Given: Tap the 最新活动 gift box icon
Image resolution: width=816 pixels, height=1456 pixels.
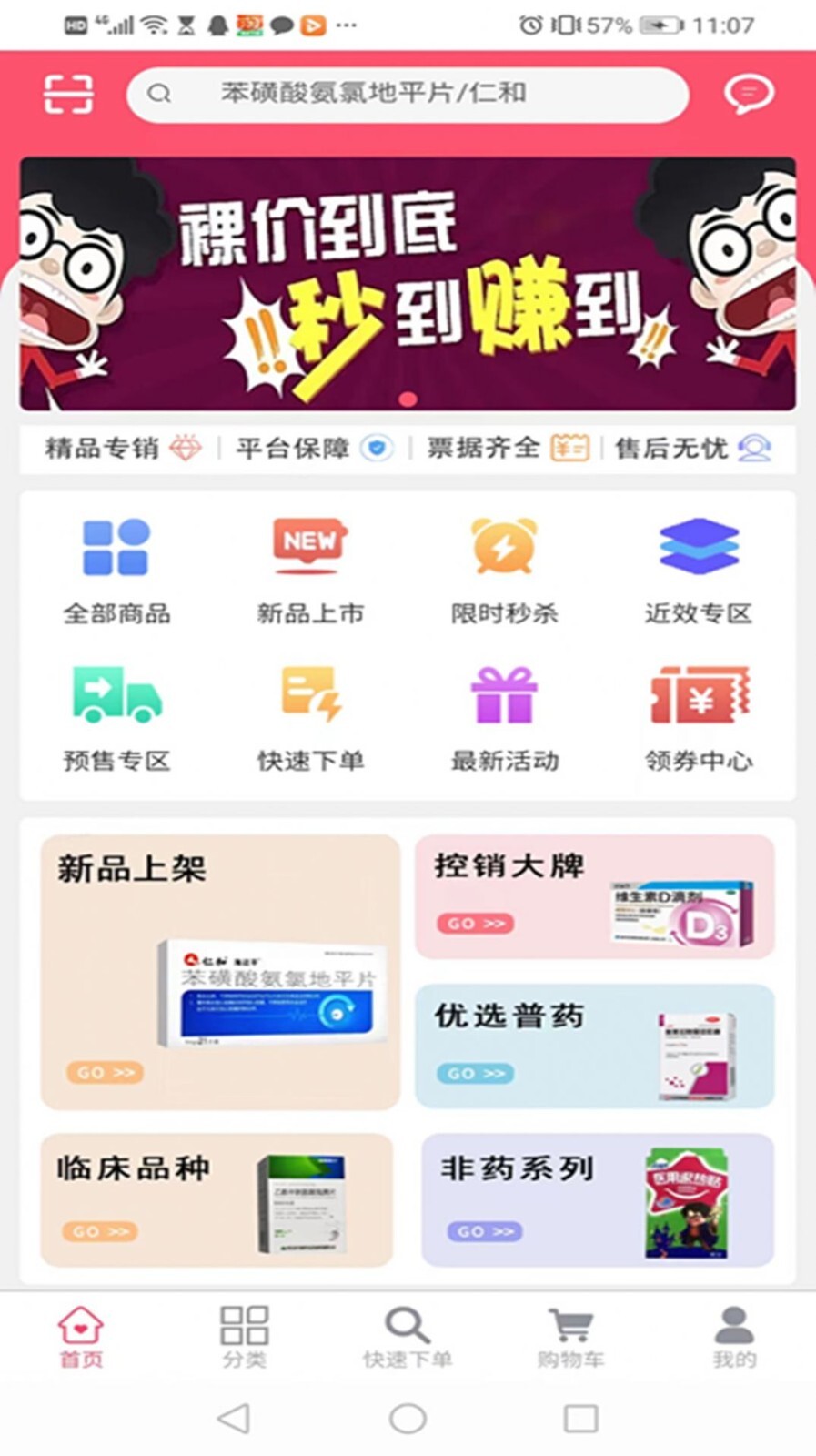Looking at the screenshot, I should tap(506, 696).
